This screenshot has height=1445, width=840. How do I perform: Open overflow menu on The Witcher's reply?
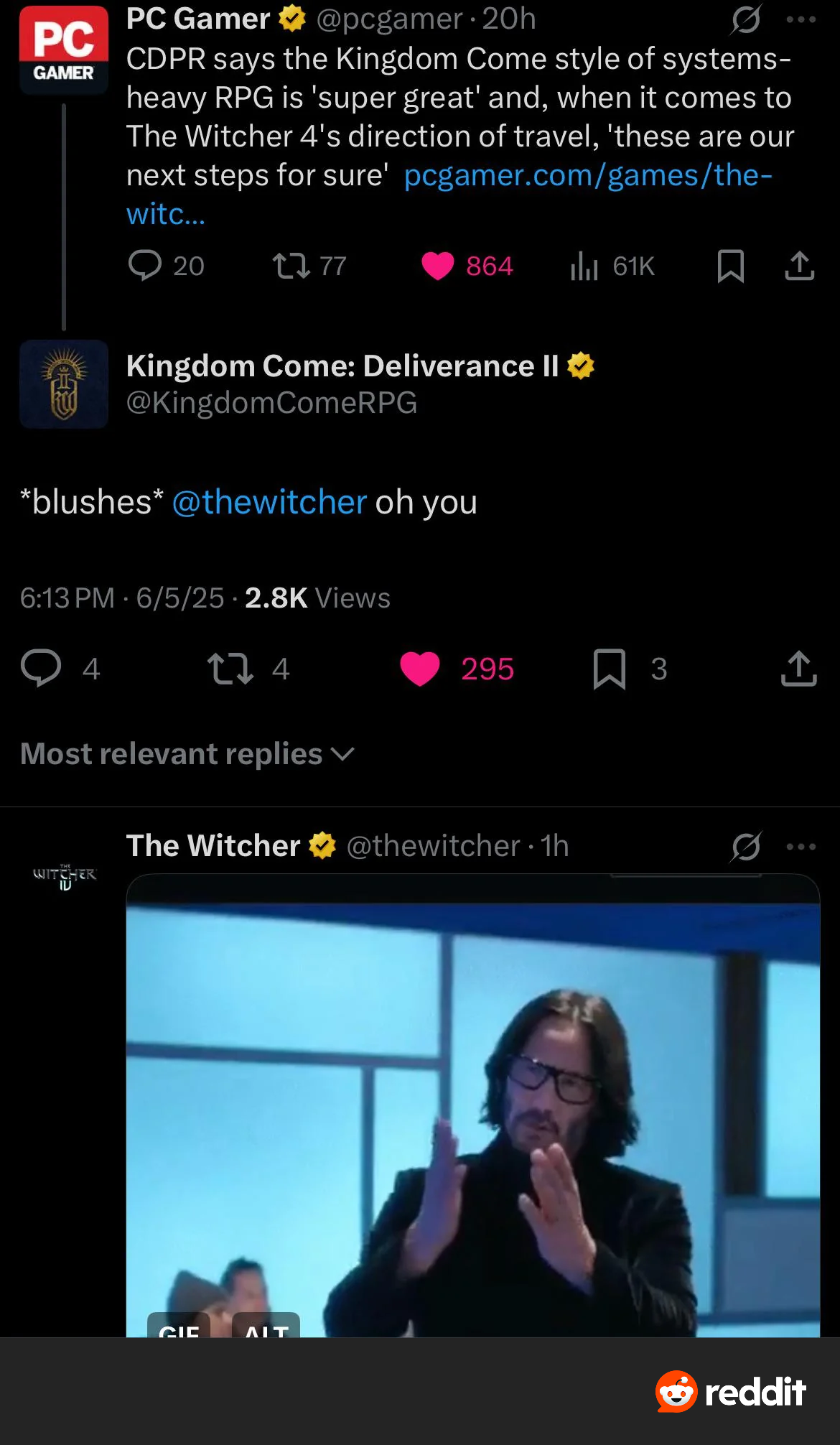(x=801, y=846)
